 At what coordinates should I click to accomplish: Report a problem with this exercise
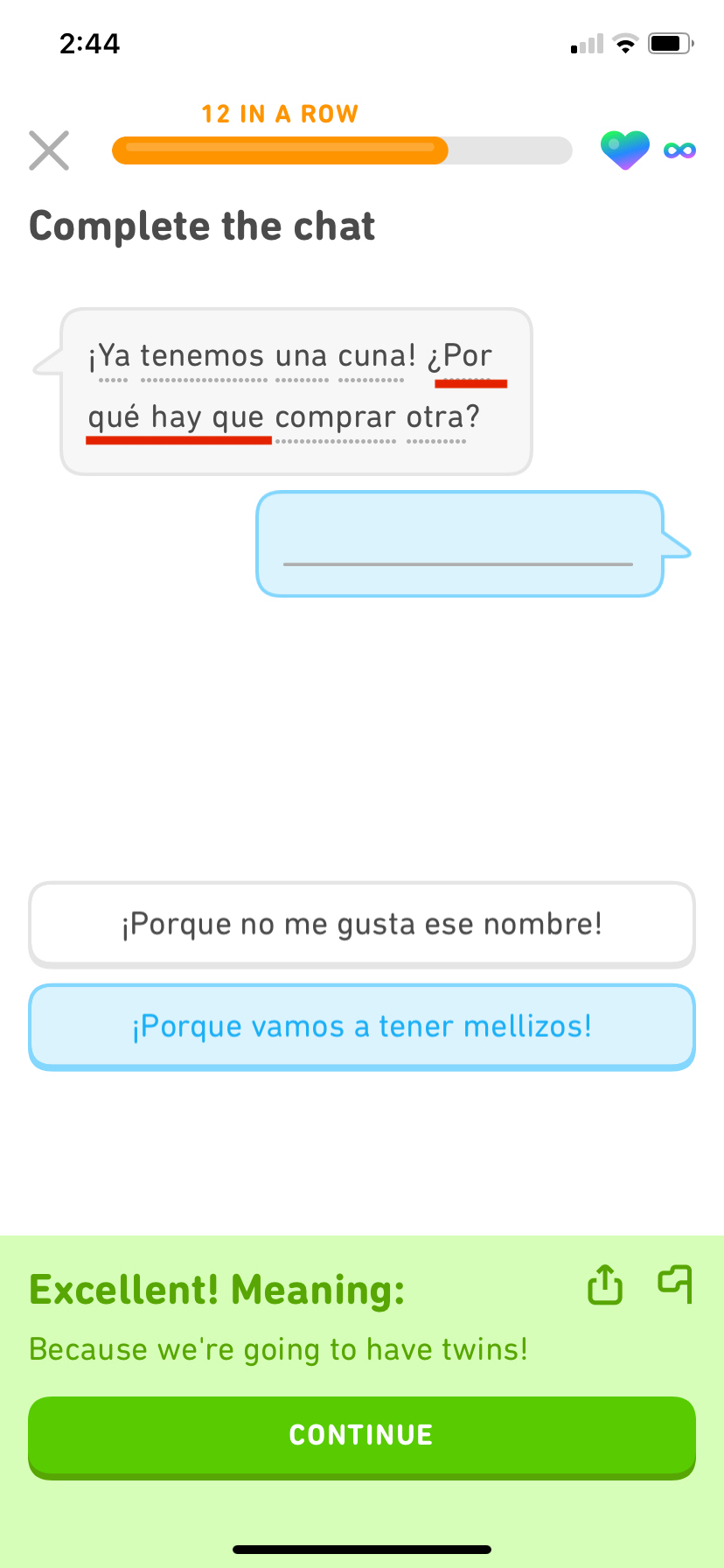(x=675, y=1285)
